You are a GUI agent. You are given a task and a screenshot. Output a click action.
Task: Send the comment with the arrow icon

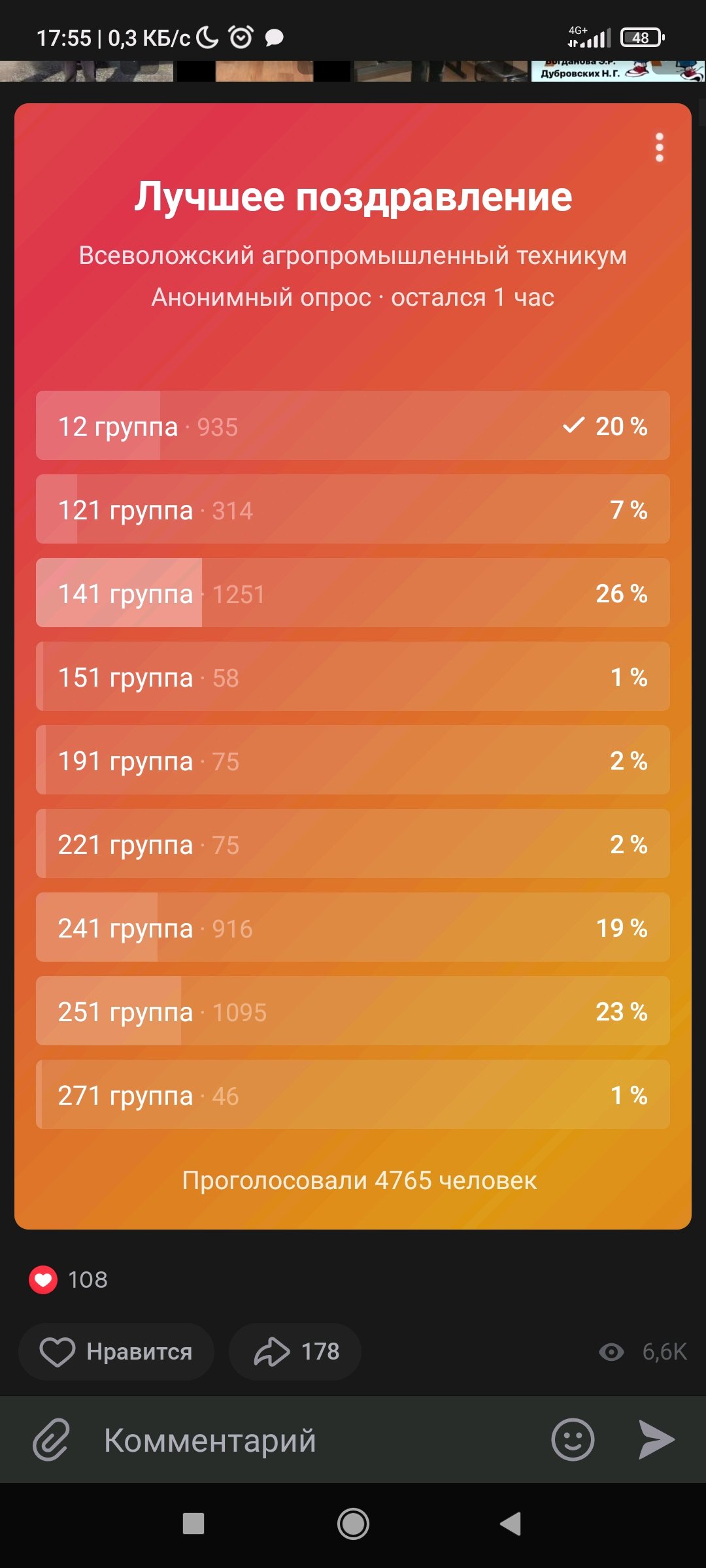pyautogui.click(x=656, y=1439)
